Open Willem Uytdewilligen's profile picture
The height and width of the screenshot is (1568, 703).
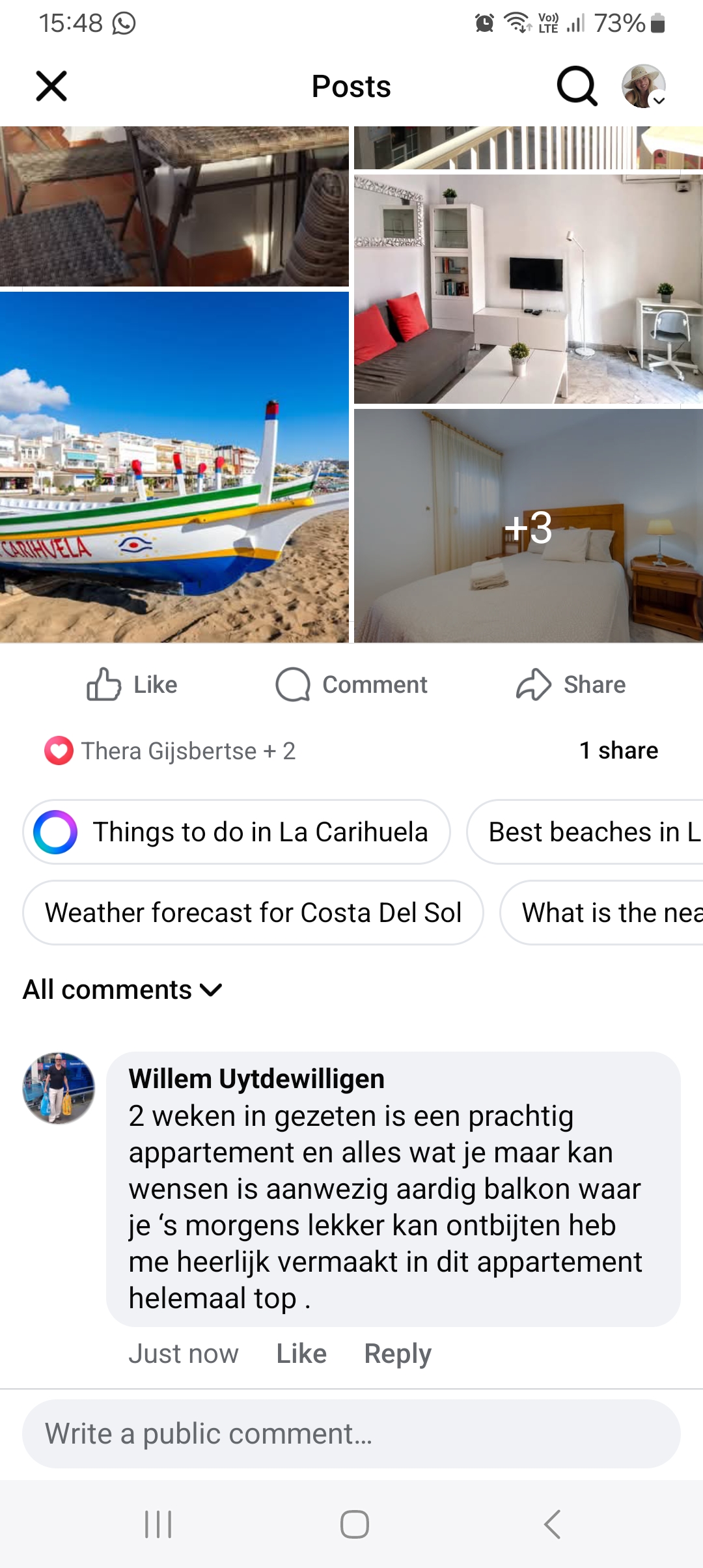(59, 1088)
